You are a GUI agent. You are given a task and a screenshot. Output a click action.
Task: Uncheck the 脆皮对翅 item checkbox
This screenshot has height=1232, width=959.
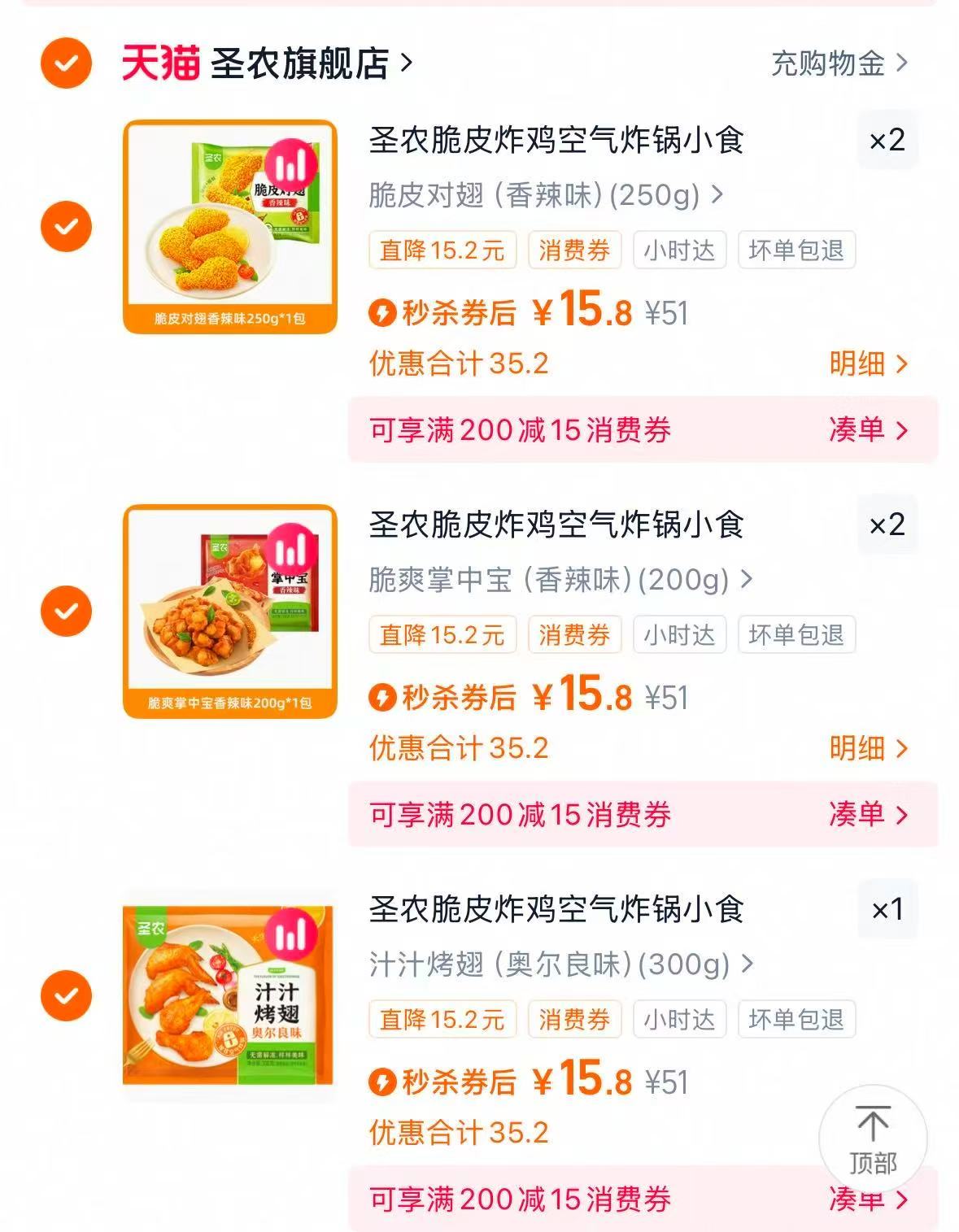(65, 226)
